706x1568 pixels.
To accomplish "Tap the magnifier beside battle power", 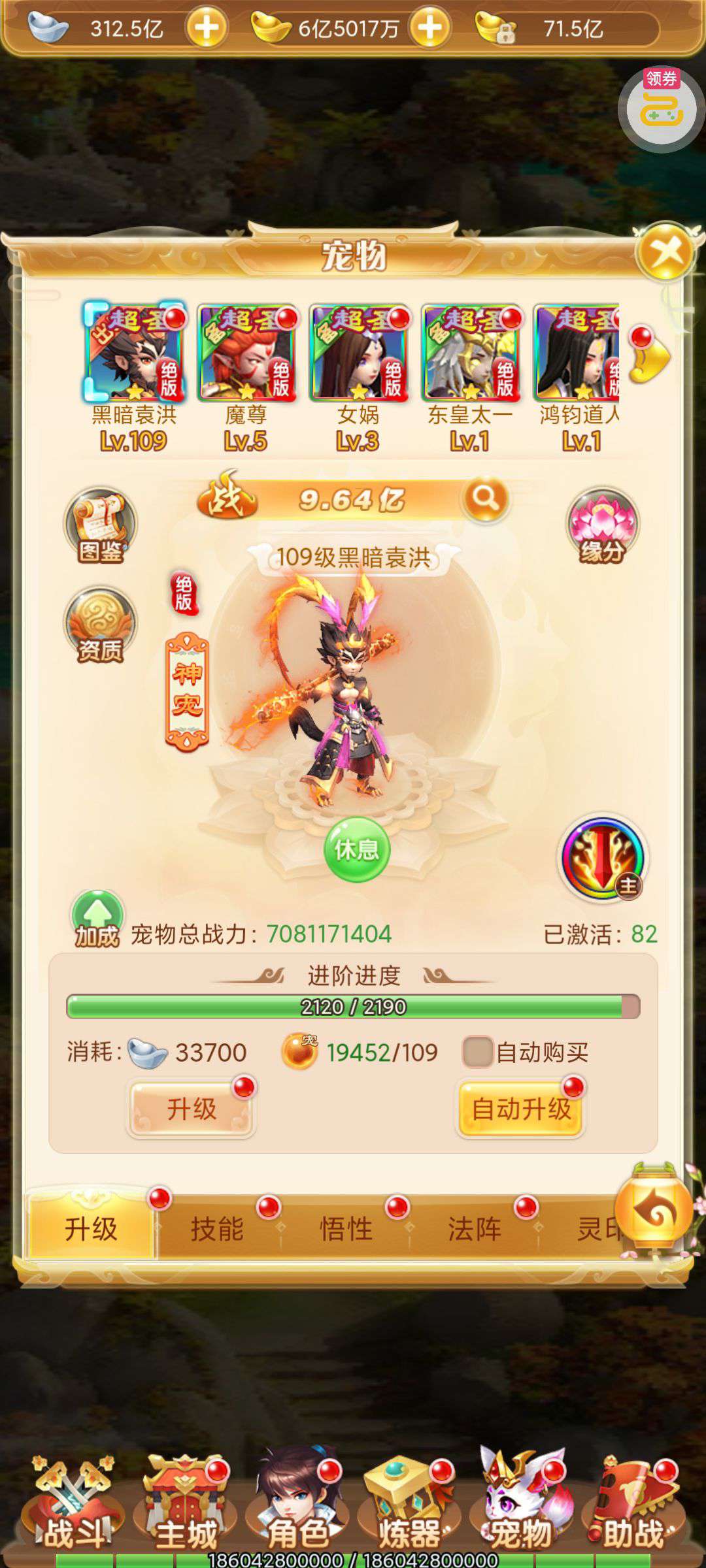I will 486,499.
